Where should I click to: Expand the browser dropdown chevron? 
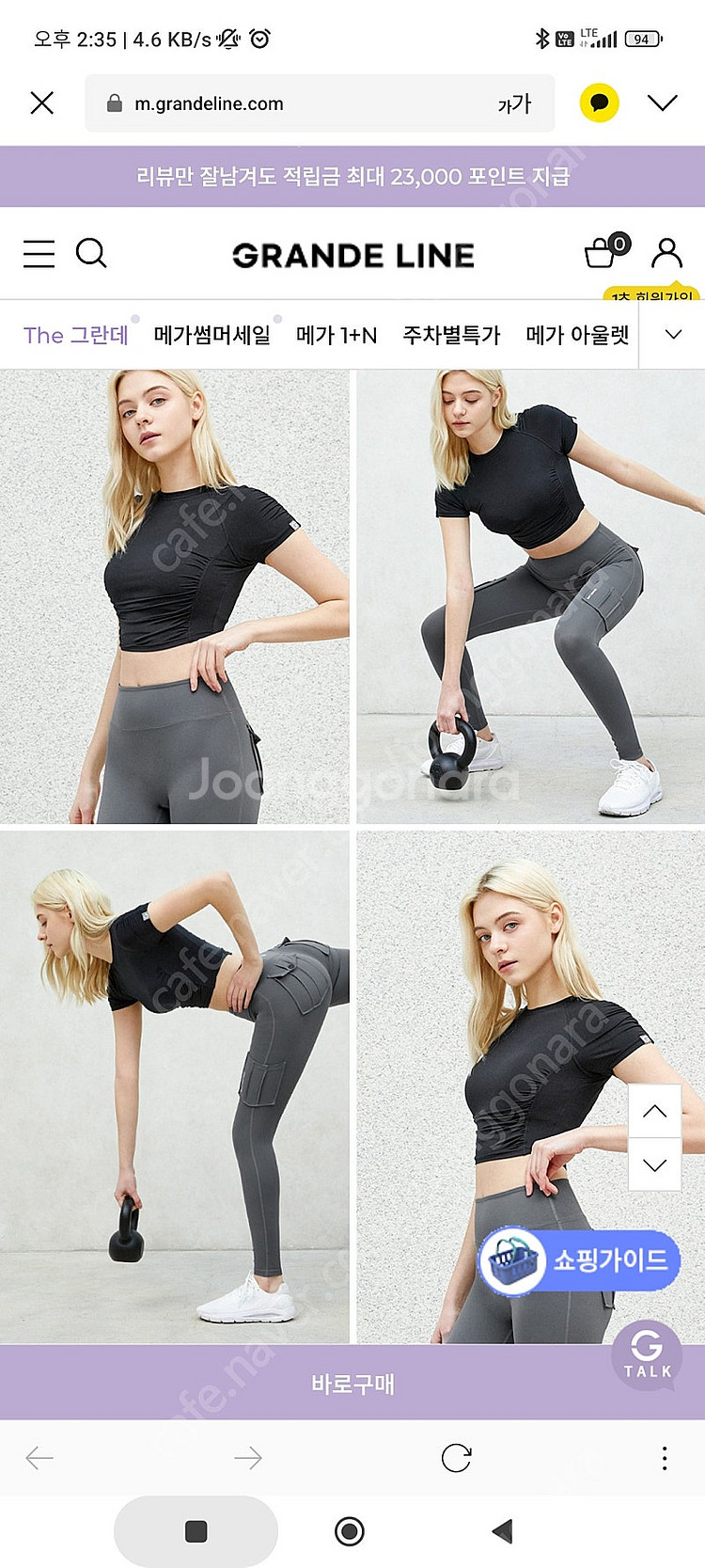coord(663,103)
